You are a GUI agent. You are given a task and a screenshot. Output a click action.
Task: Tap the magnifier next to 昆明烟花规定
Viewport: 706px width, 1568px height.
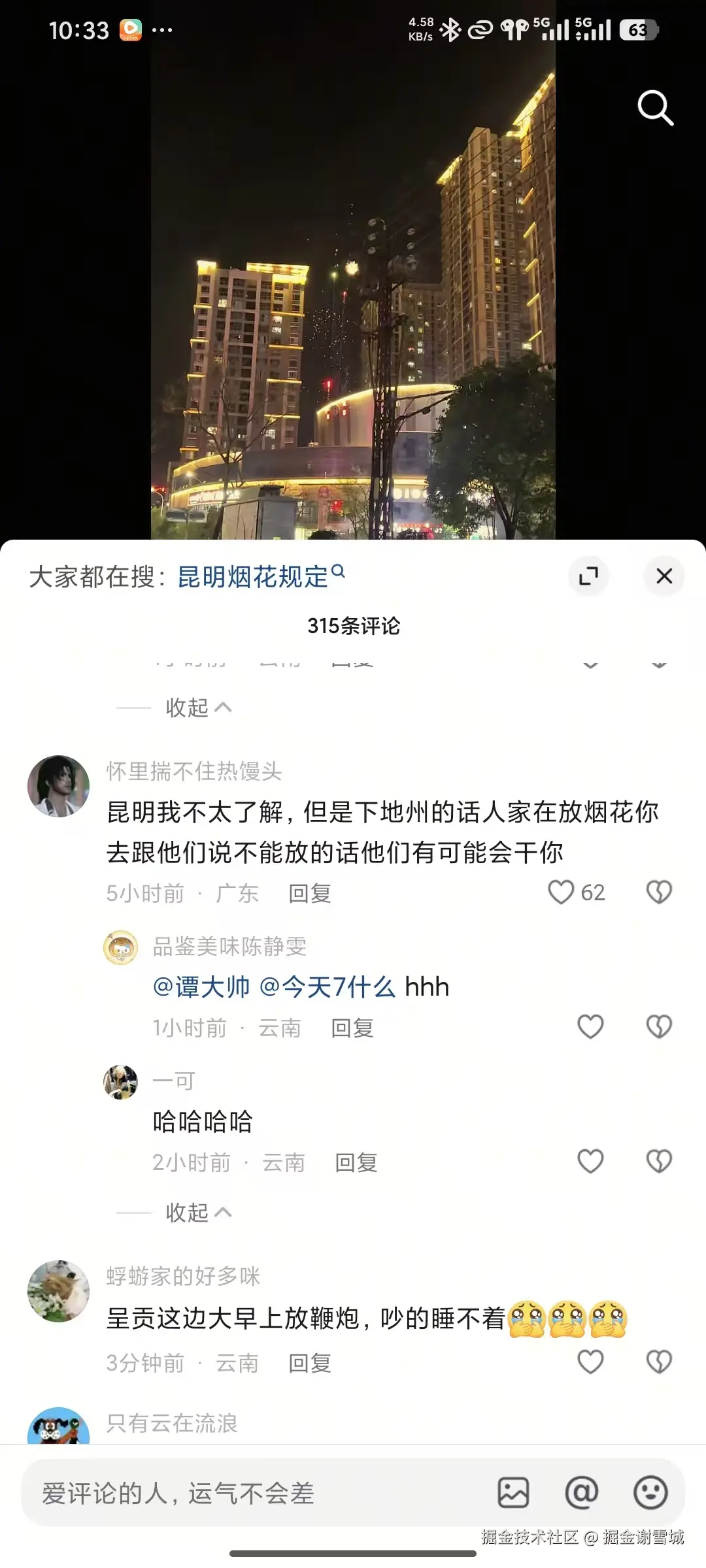[339, 570]
